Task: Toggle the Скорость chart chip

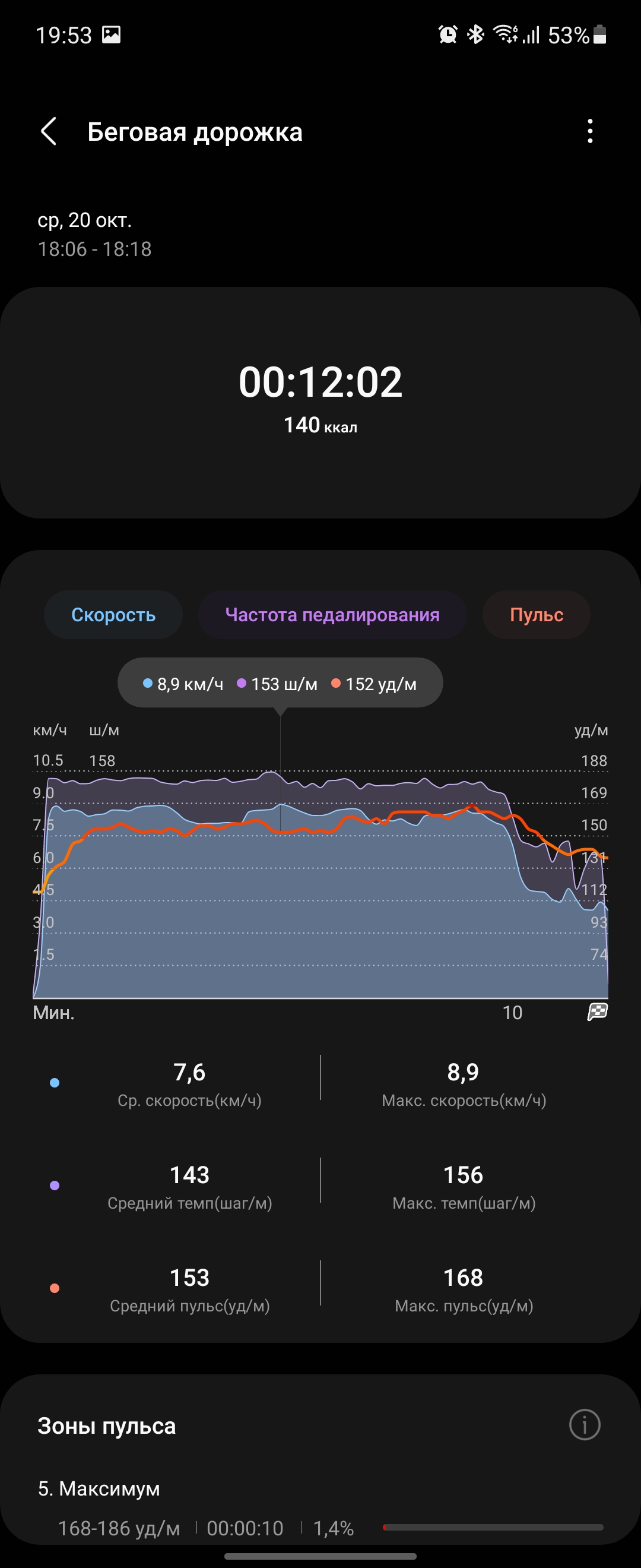Action: 113,615
